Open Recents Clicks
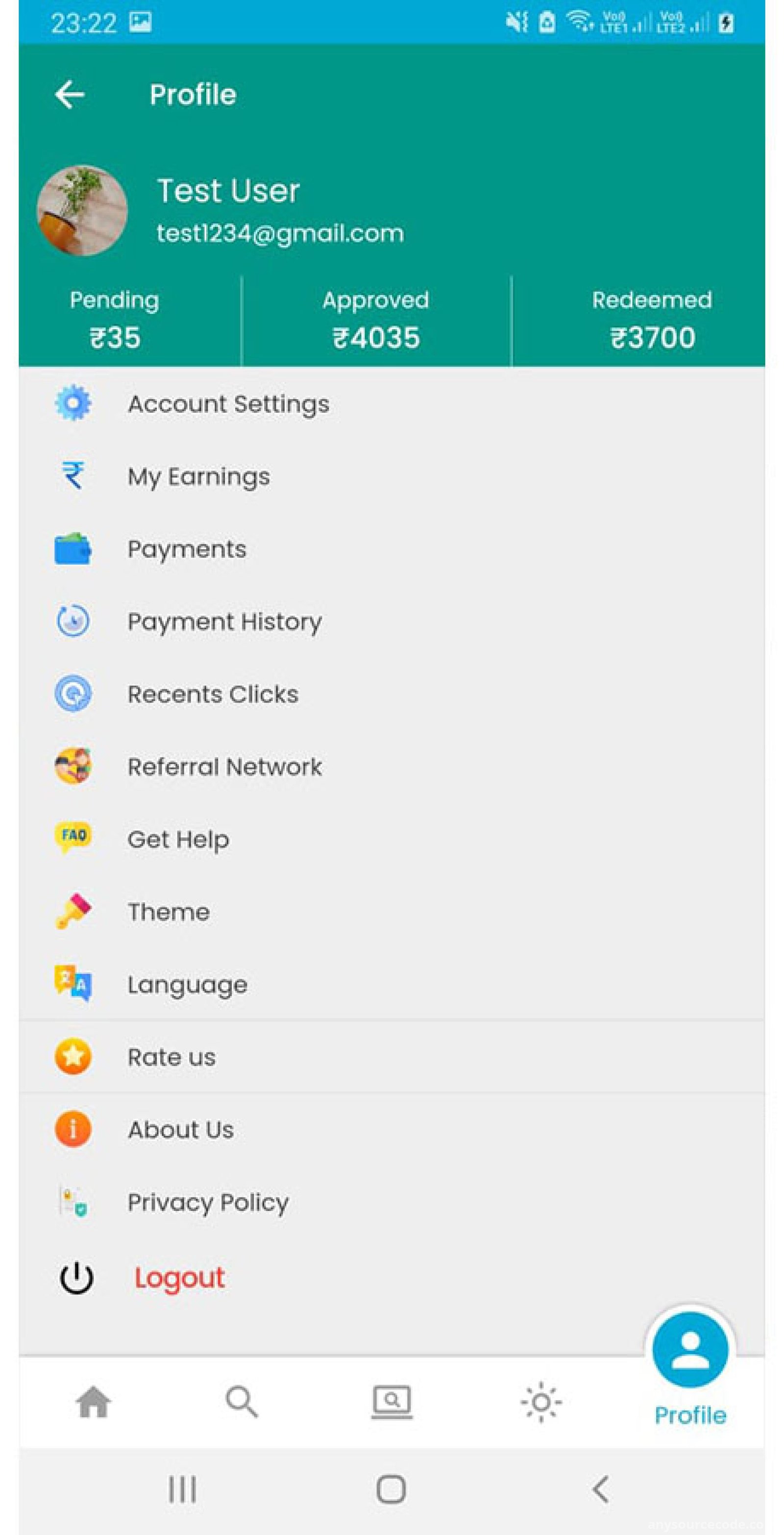Screen dimensions: 784x1535 click(392, 694)
